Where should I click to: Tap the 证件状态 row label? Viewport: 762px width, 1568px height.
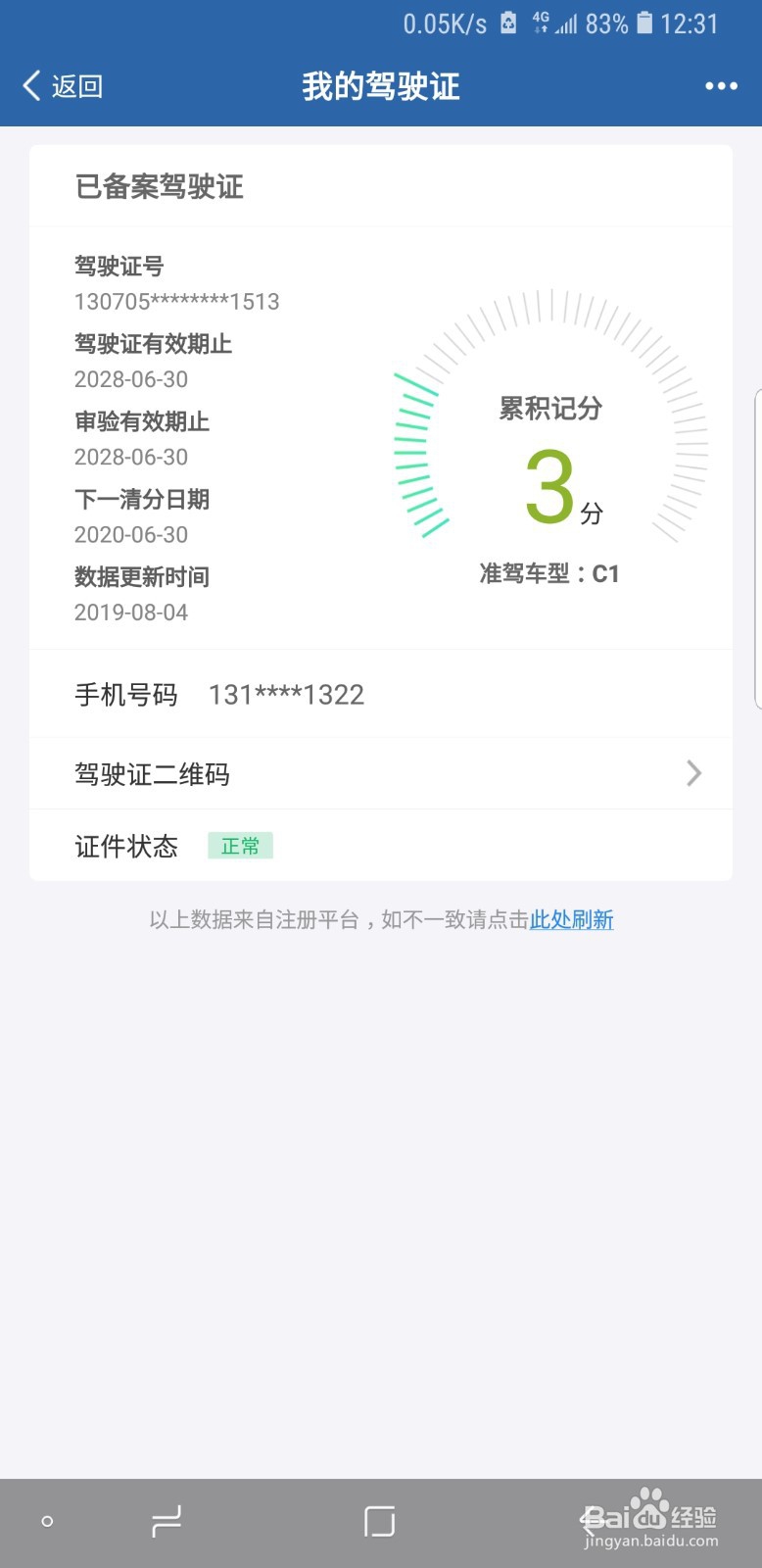125,846
